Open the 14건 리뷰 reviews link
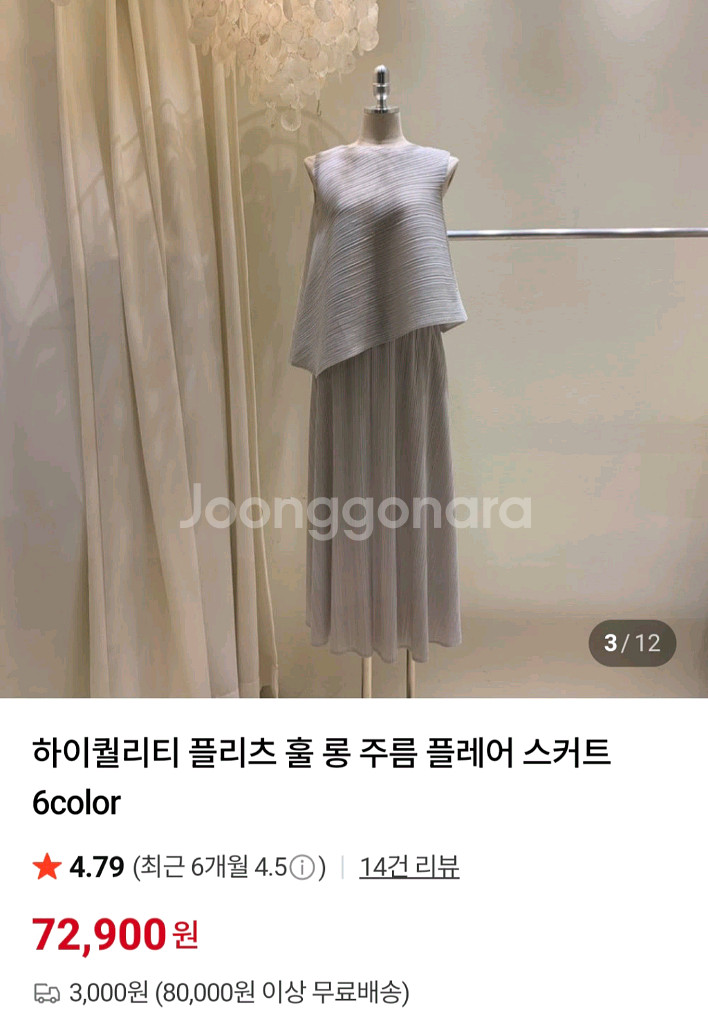The height and width of the screenshot is (1024, 708). point(409,867)
